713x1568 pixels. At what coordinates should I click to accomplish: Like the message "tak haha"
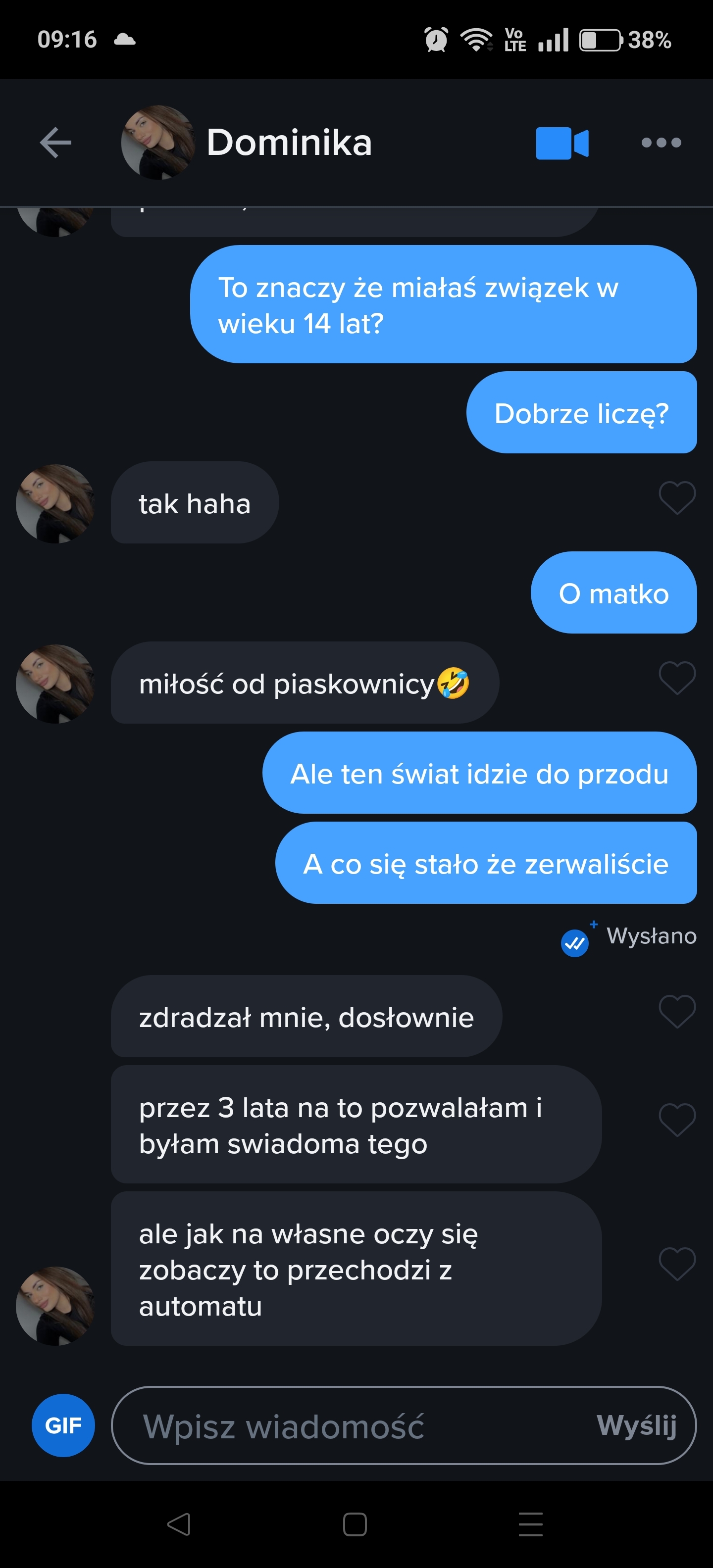(x=676, y=497)
